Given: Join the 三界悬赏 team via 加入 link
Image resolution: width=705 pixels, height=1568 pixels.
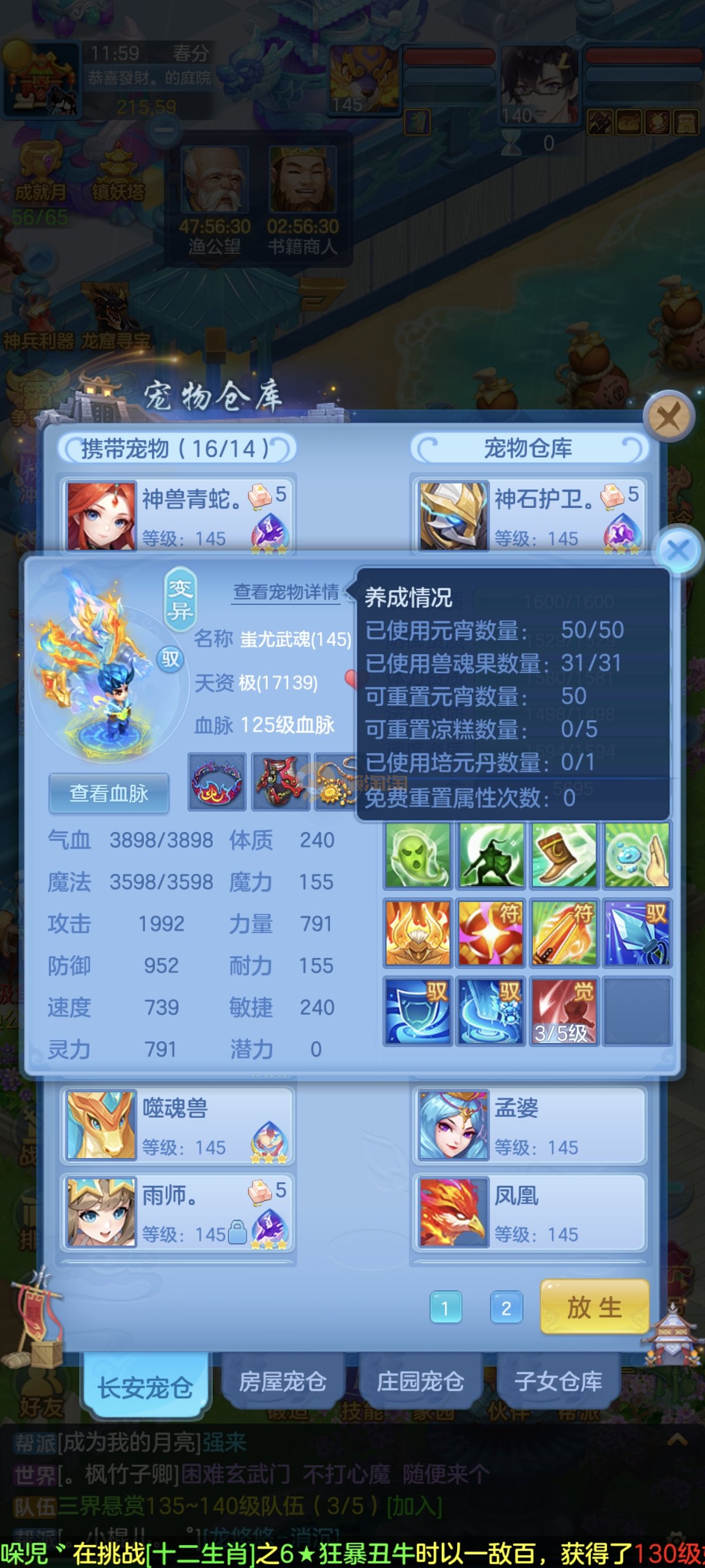Looking at the screenshot, I should tap(414, 1506).
